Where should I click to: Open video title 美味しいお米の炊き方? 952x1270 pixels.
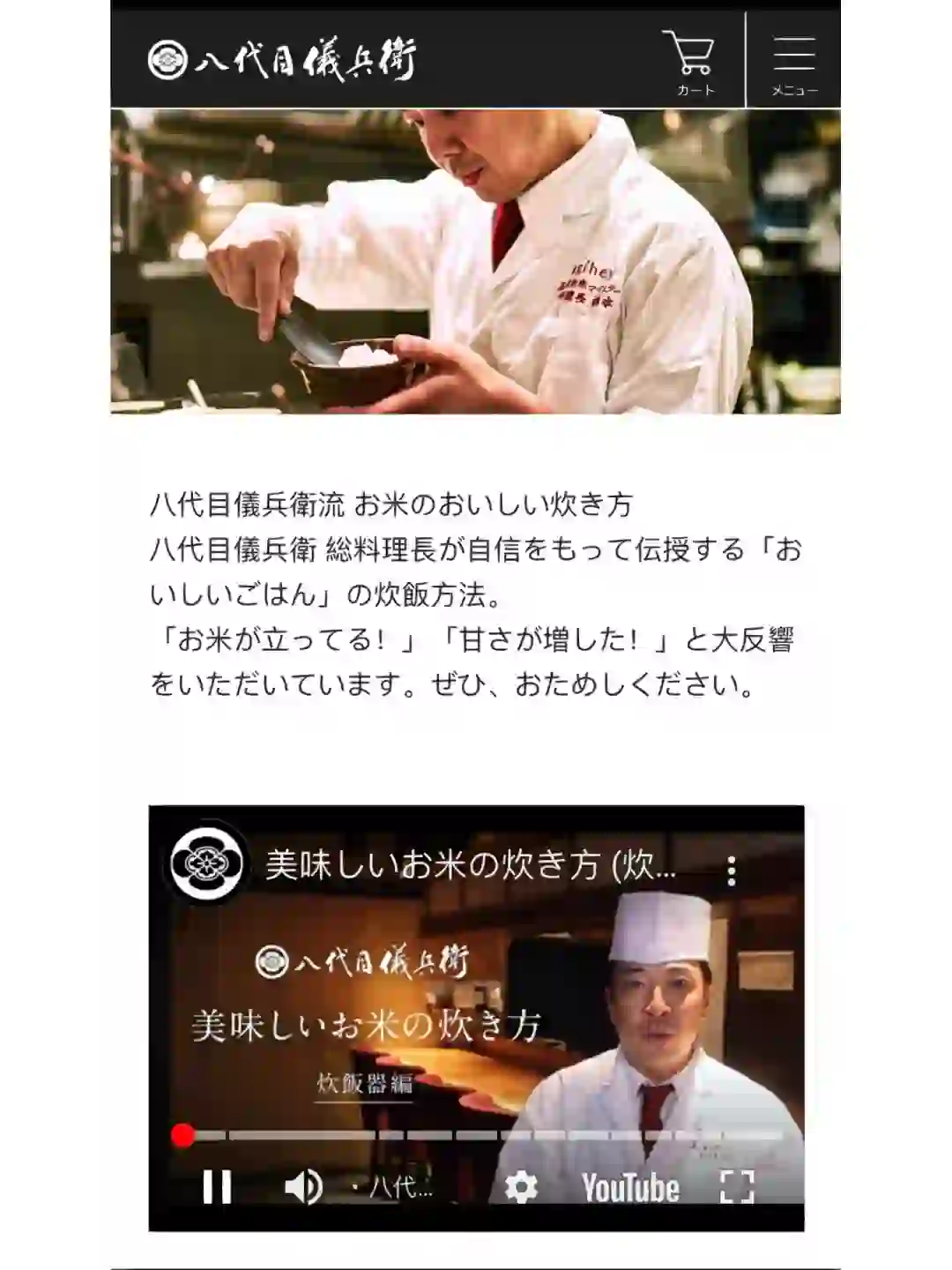470,865
